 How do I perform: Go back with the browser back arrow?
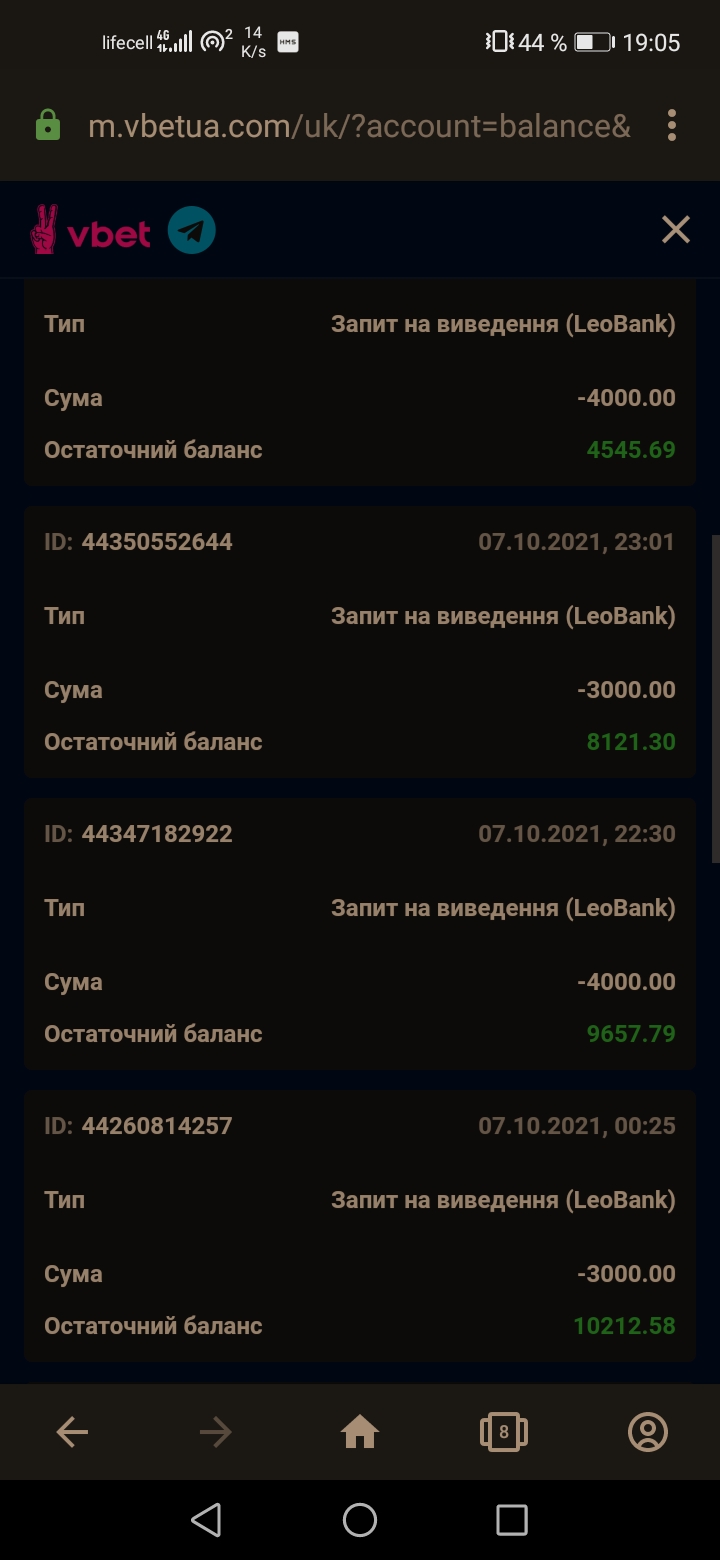coord(72,1432)
